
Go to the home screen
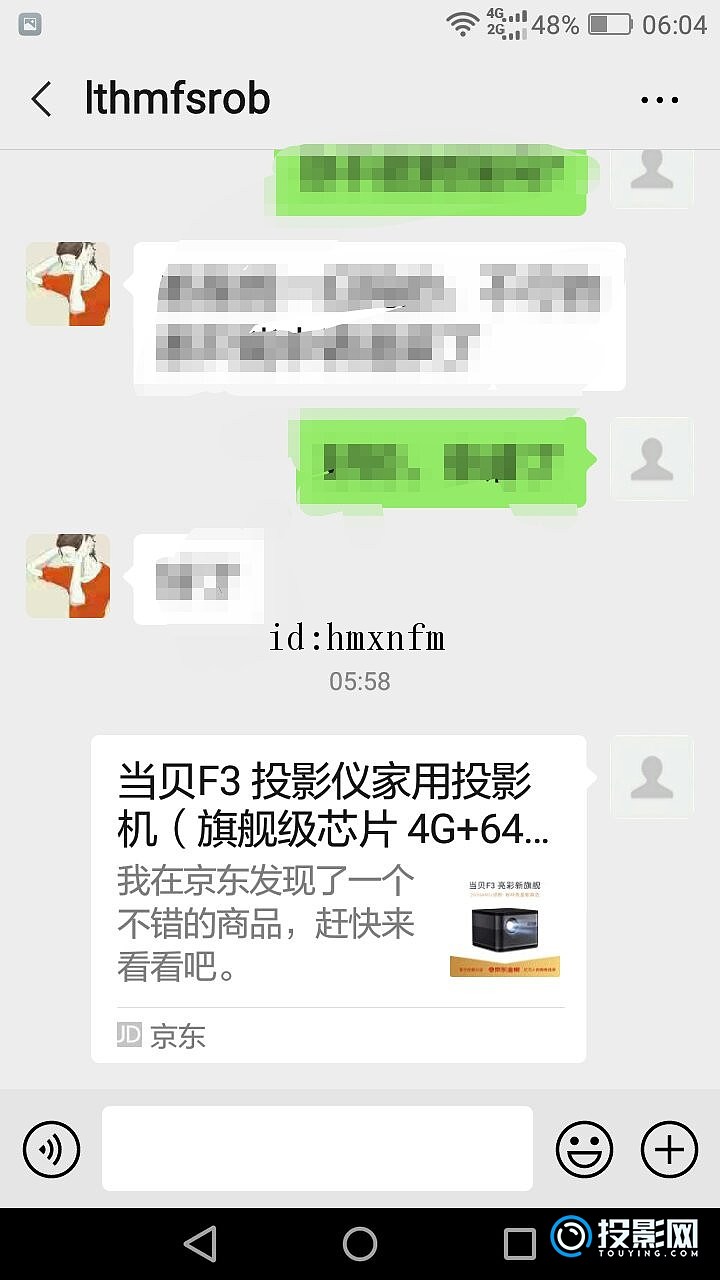coord(360,1244)
